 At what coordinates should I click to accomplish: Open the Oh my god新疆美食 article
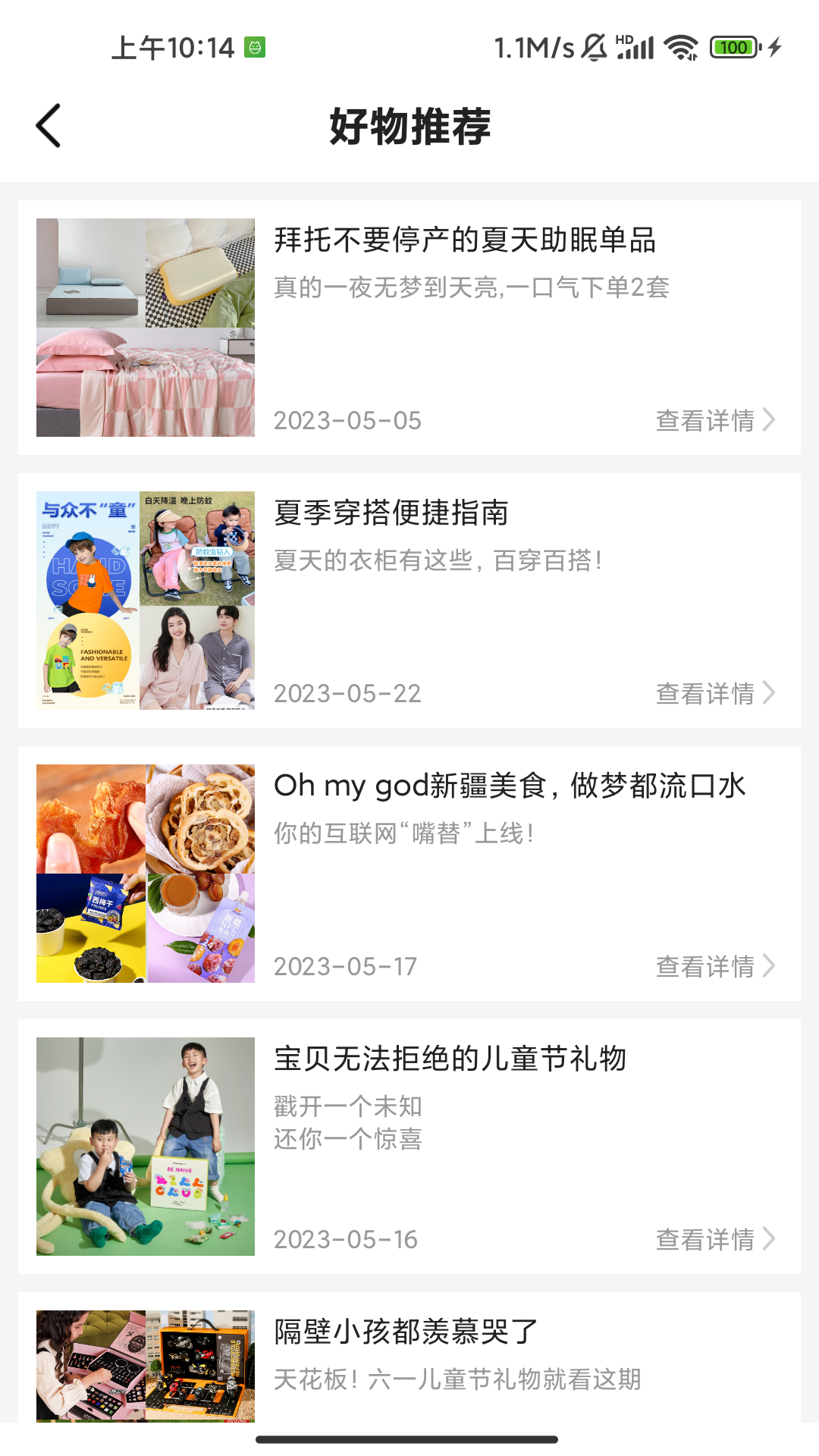pos(510,786)
